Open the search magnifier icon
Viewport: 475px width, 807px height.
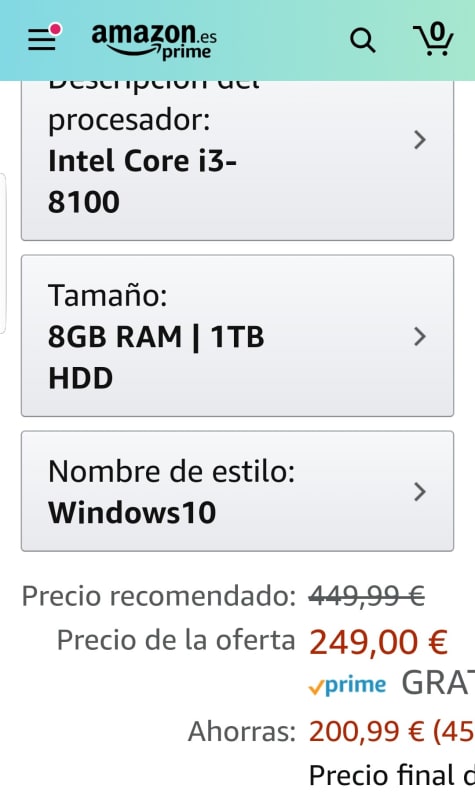click(x=363, y=41)
